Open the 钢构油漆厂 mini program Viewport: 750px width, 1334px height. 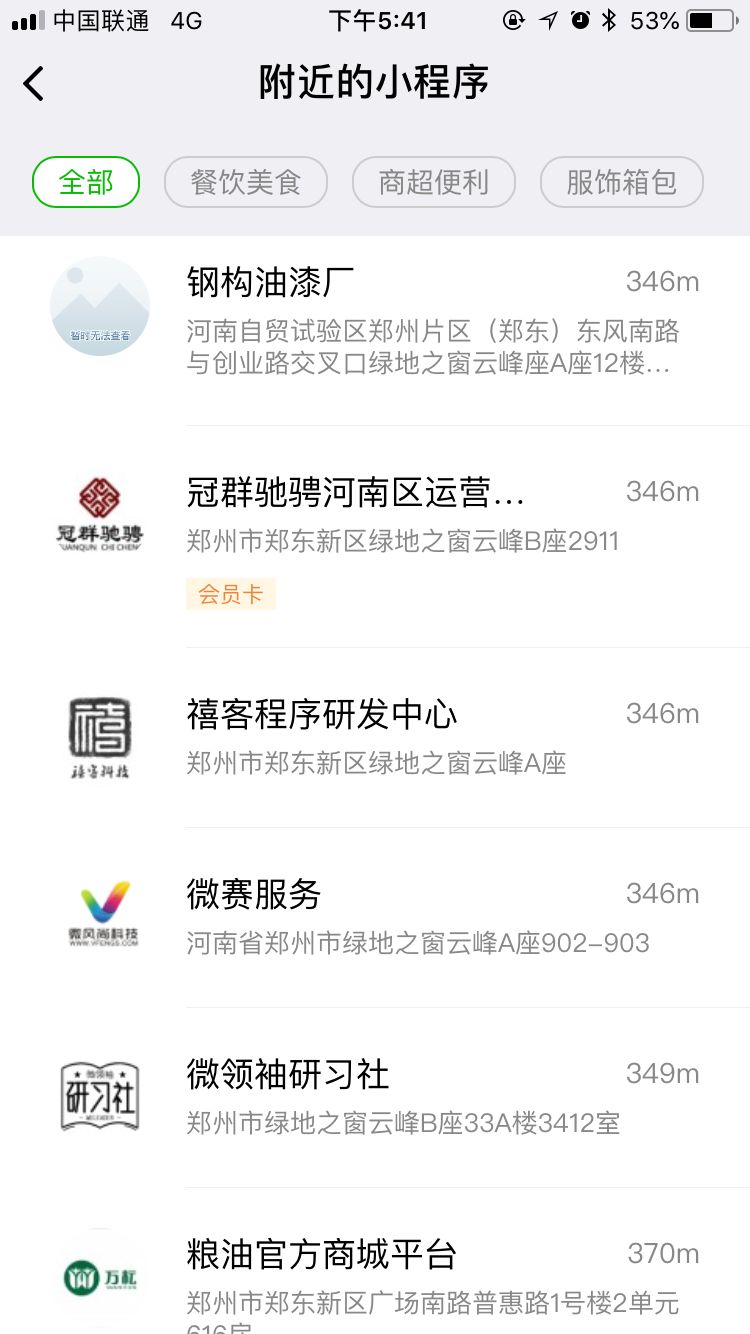pyautogui.click(x=400, y=320)
